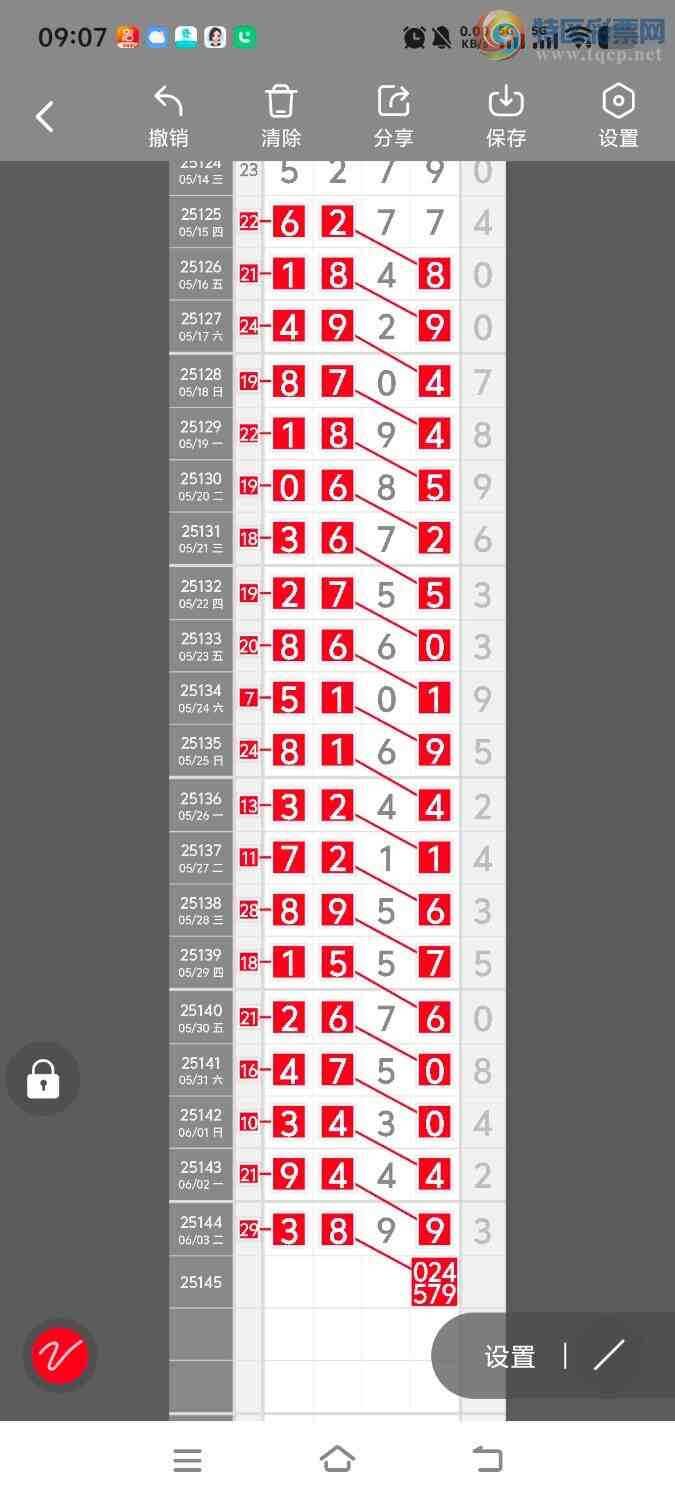The width and height of the screenshot is (675, 1500).
Task: Select the line drawing tool icon
Action: tap(608, 1356)
